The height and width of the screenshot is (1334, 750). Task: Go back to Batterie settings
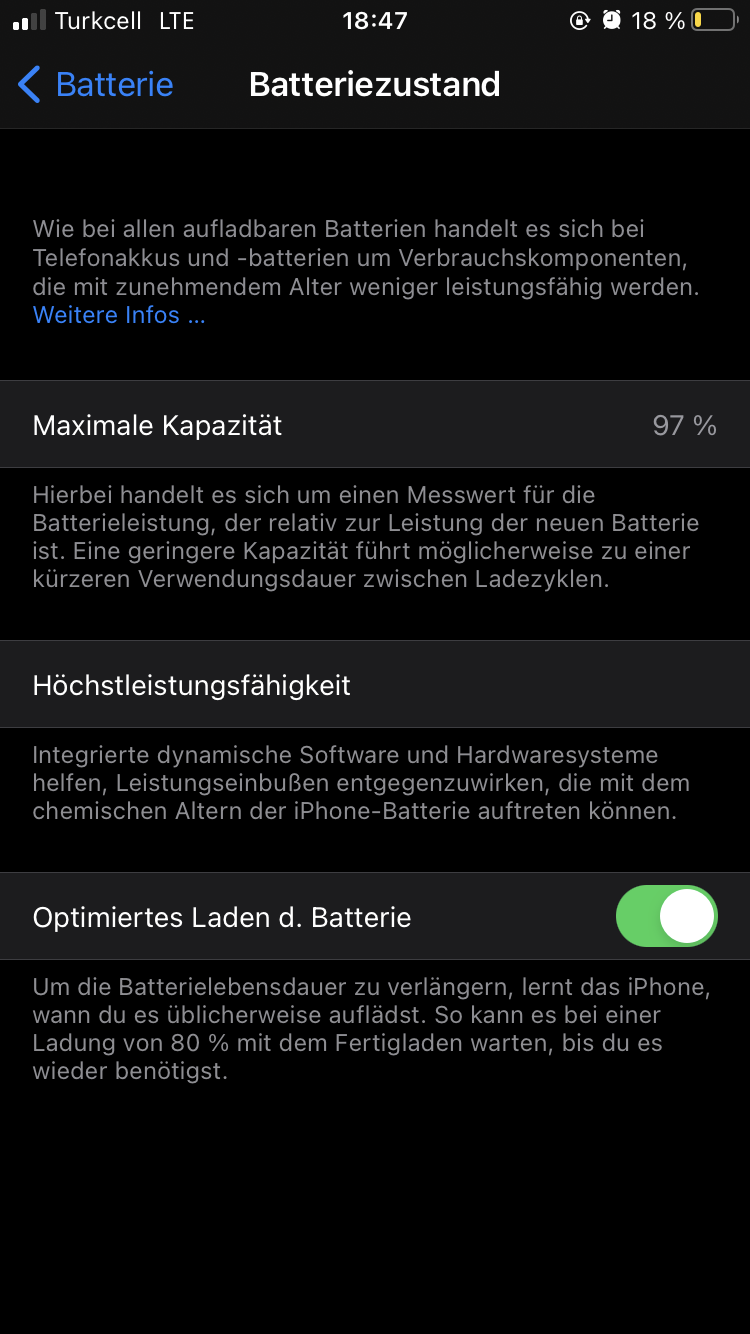click(x=96, y=85)
